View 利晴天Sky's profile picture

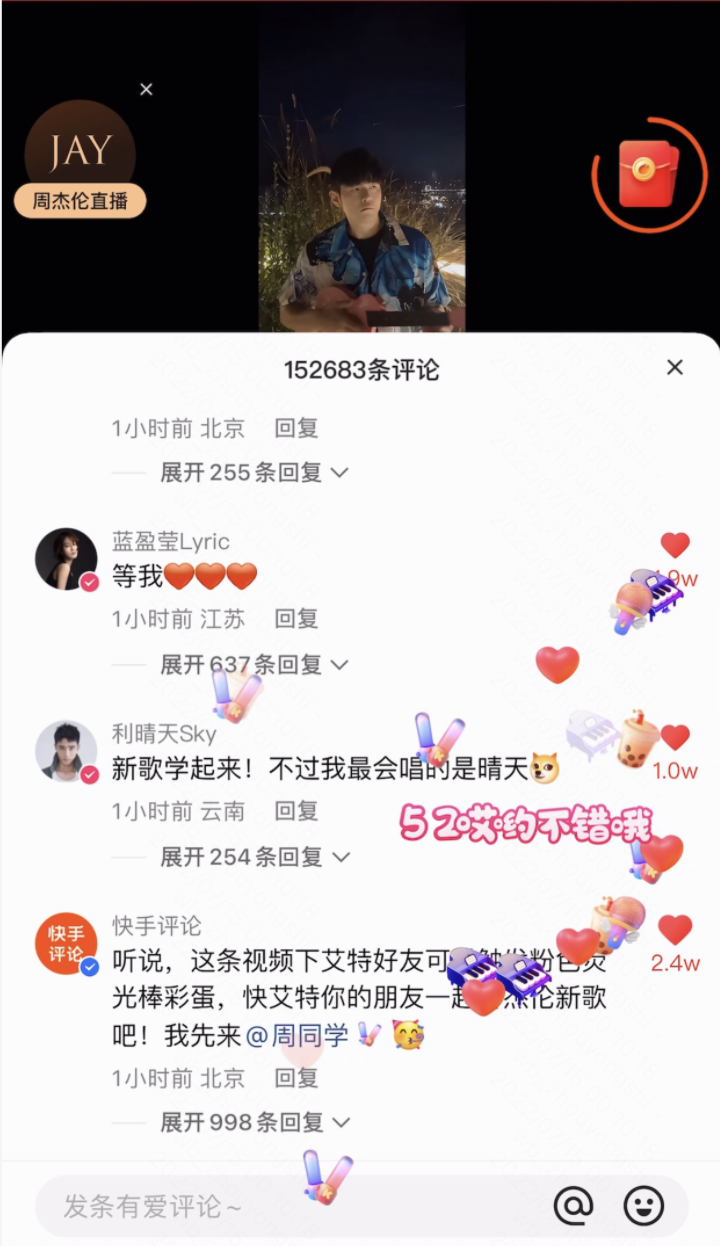[66, 751]
